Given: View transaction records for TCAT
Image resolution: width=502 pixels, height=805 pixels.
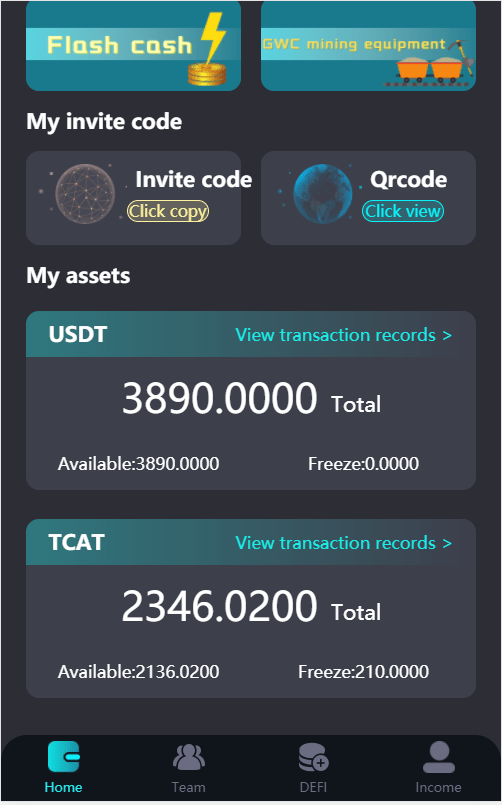Looking at the screenshot, I should [x=343, y=543].
